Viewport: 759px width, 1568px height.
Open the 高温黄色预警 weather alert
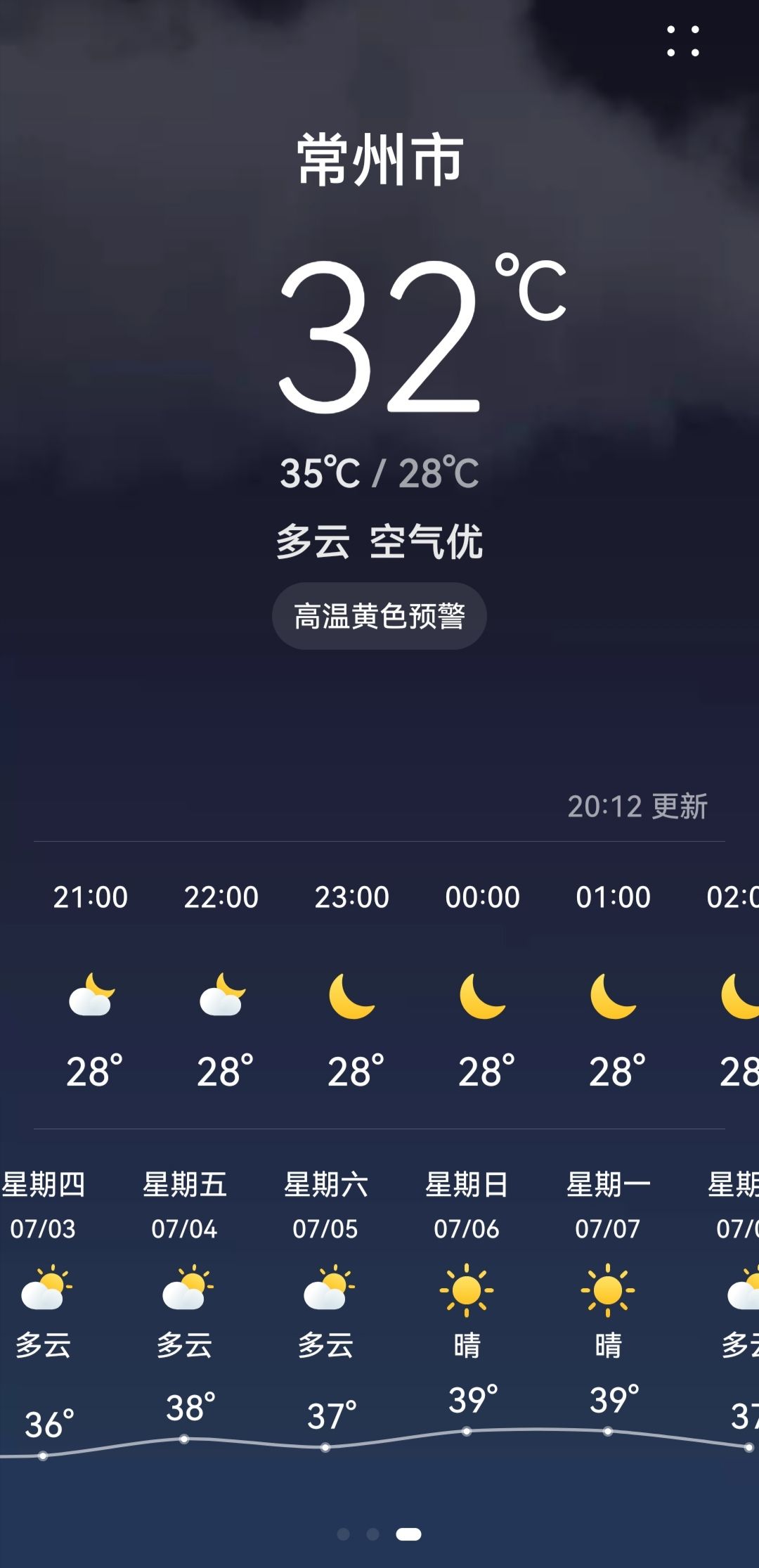tap(379, 616)
